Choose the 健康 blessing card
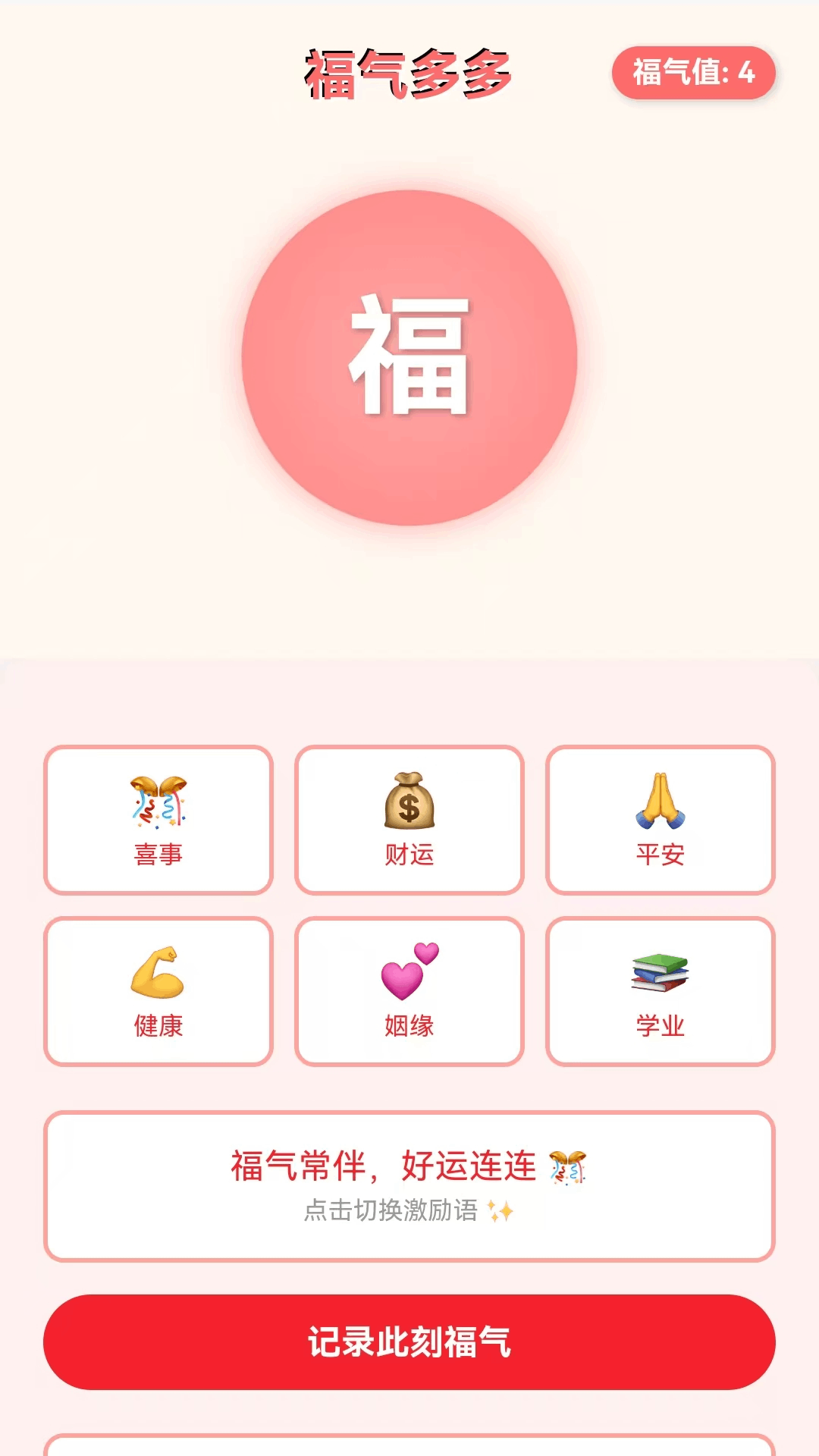This screenshot has width=819, height=1456. [x=157, y=992]
